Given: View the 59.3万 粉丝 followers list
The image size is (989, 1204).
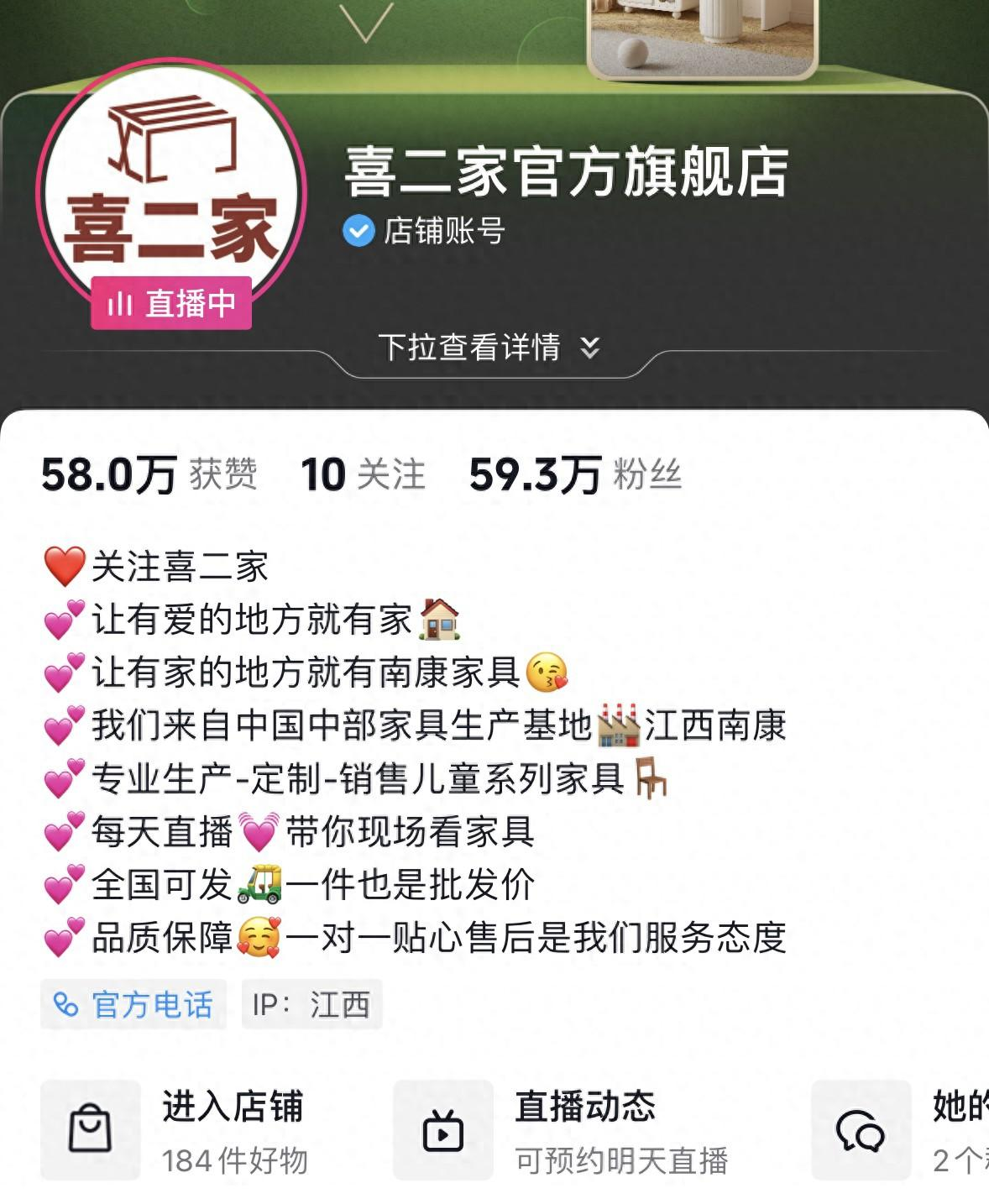Looking at the screenshot, I should click(x=575, y=474).
